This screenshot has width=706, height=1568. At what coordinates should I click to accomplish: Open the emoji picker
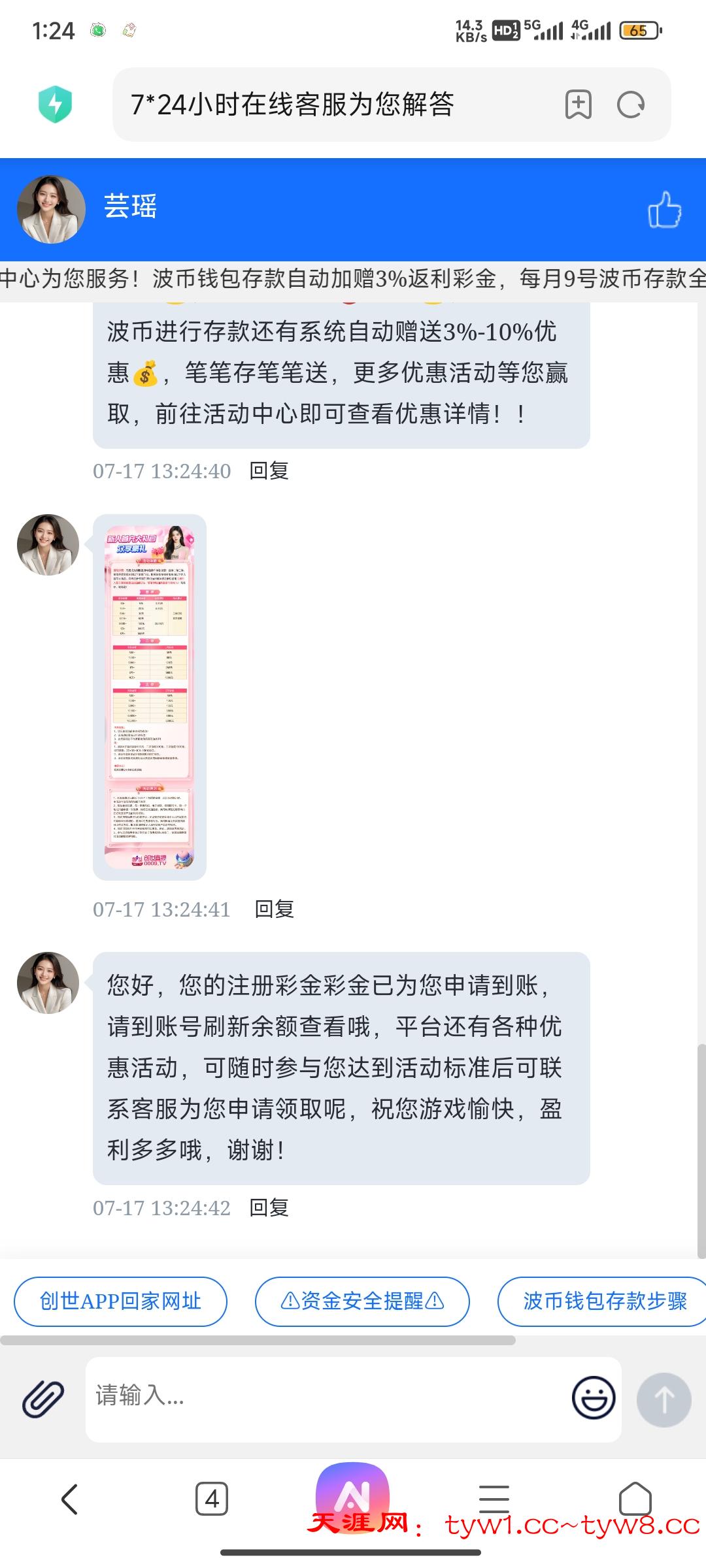(x=593, y=1399)
